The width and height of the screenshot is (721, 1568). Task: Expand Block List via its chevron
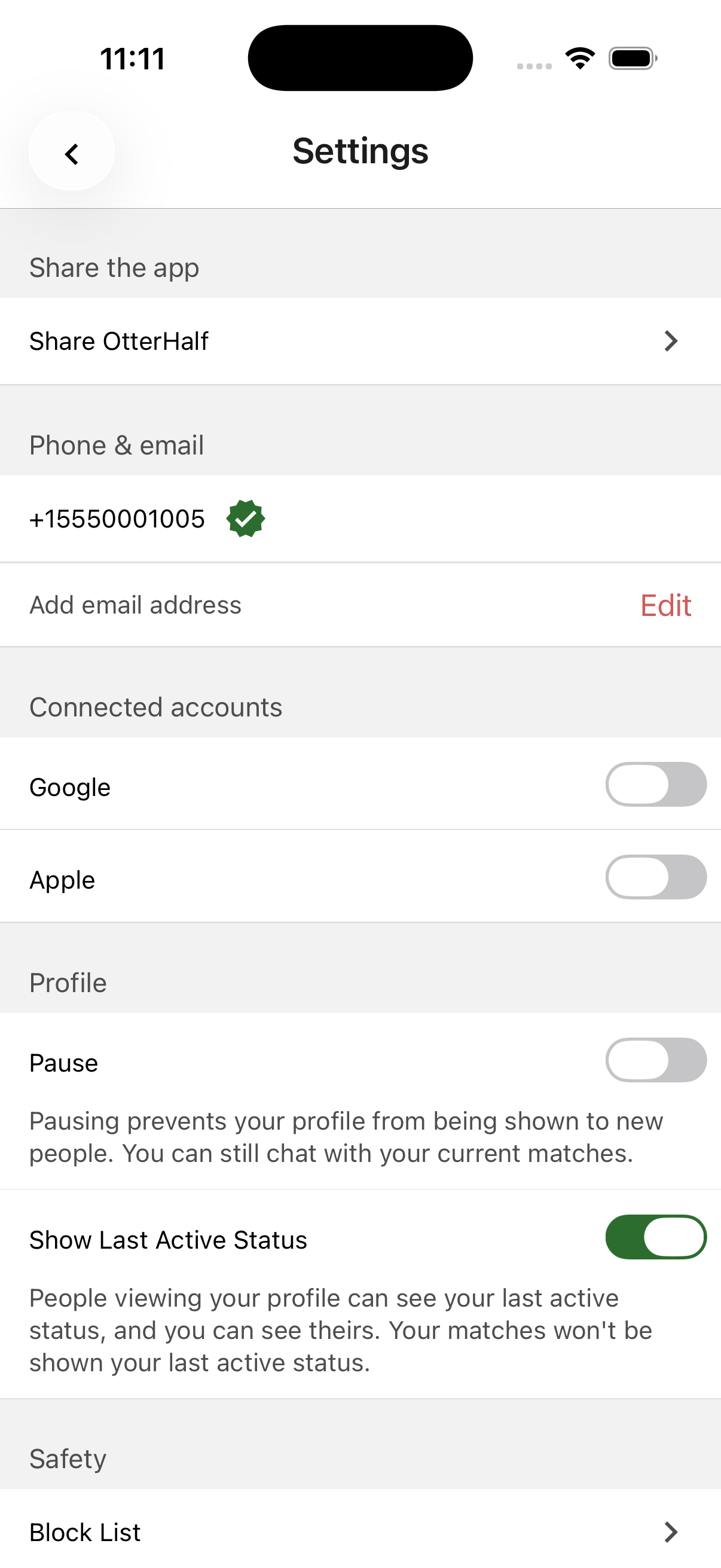point(671,1532)
